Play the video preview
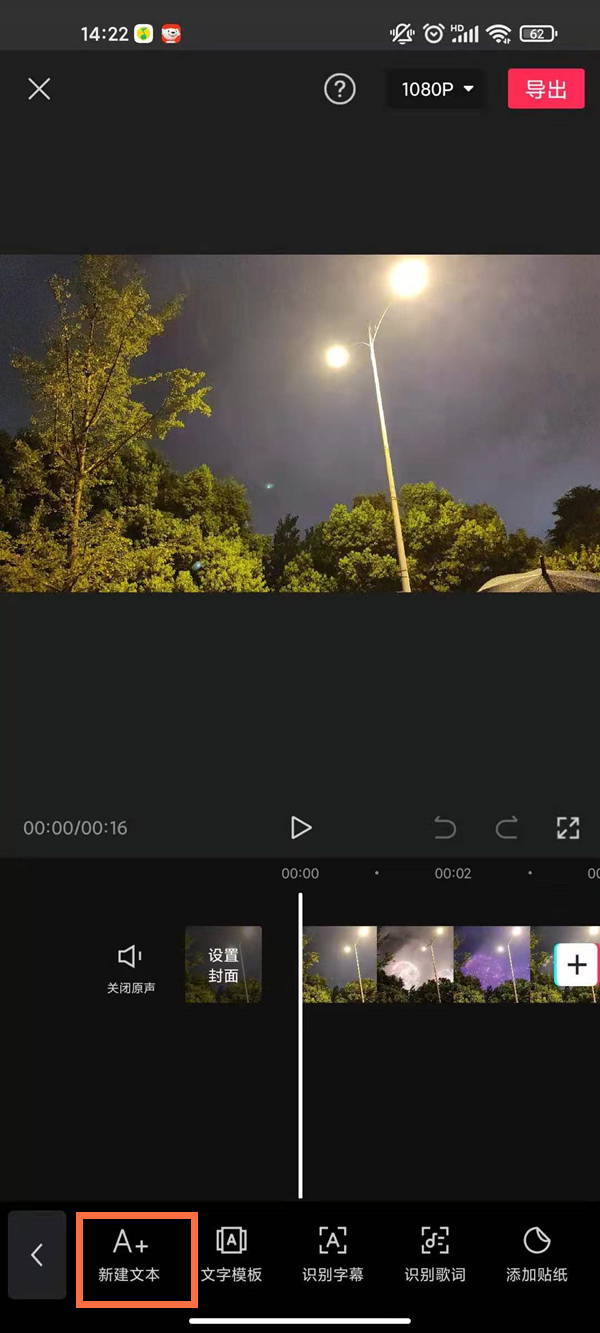Image resolution: width=600 pixels, height=1333 pixels. point(301,827)
